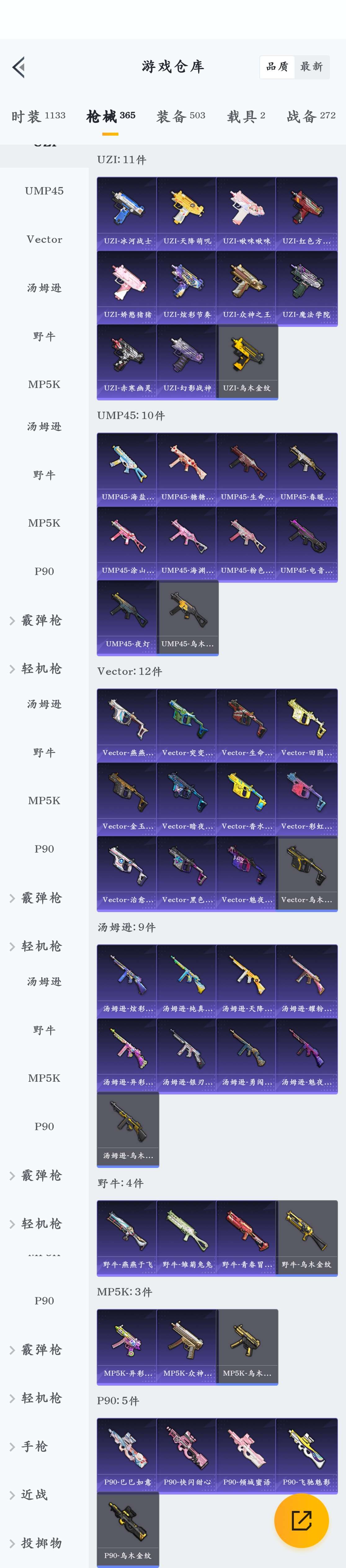346x1568 pixels.
Task: Select UMP45 in the sidebar
Action: (44, 190)
